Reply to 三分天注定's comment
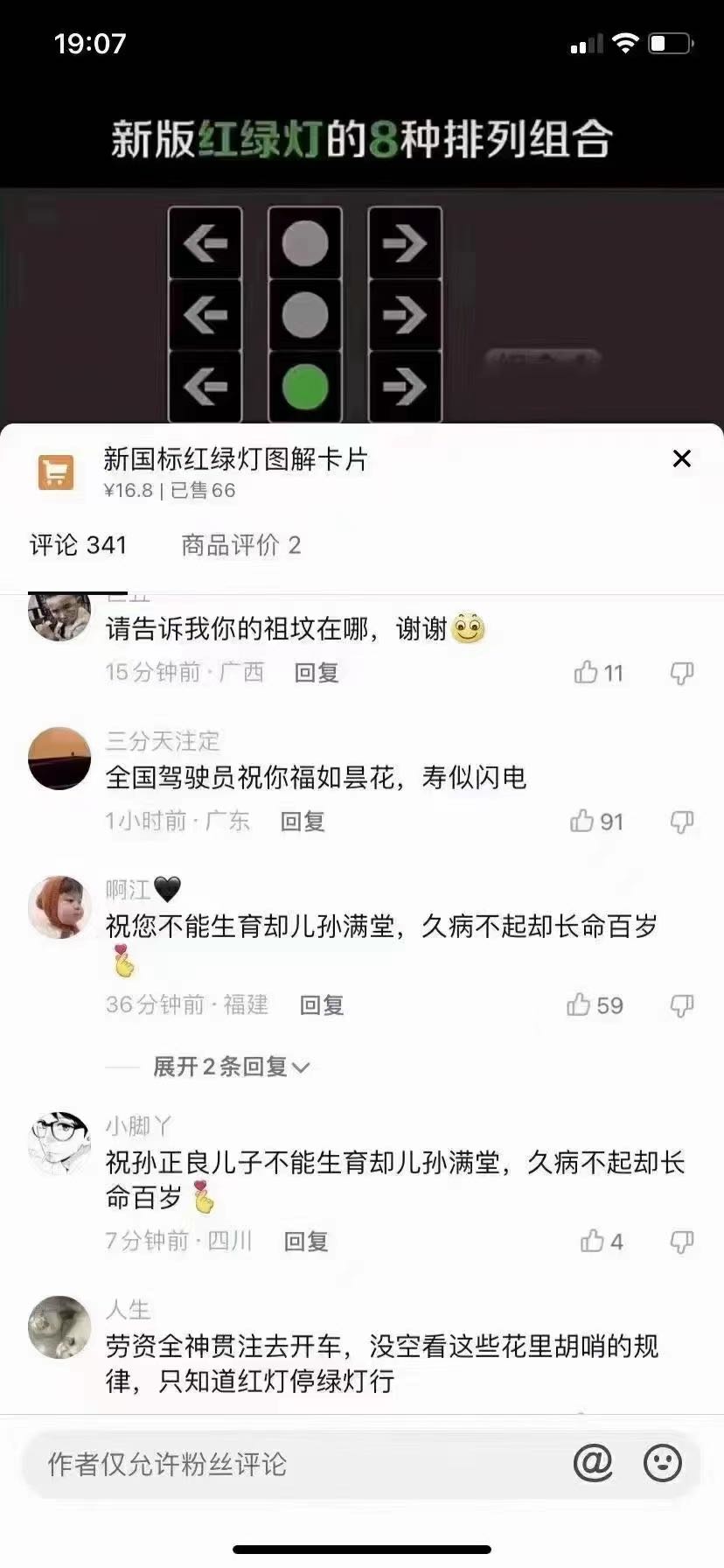The height and width of the screenshot is (1568, 724). [x=303, y=821]
